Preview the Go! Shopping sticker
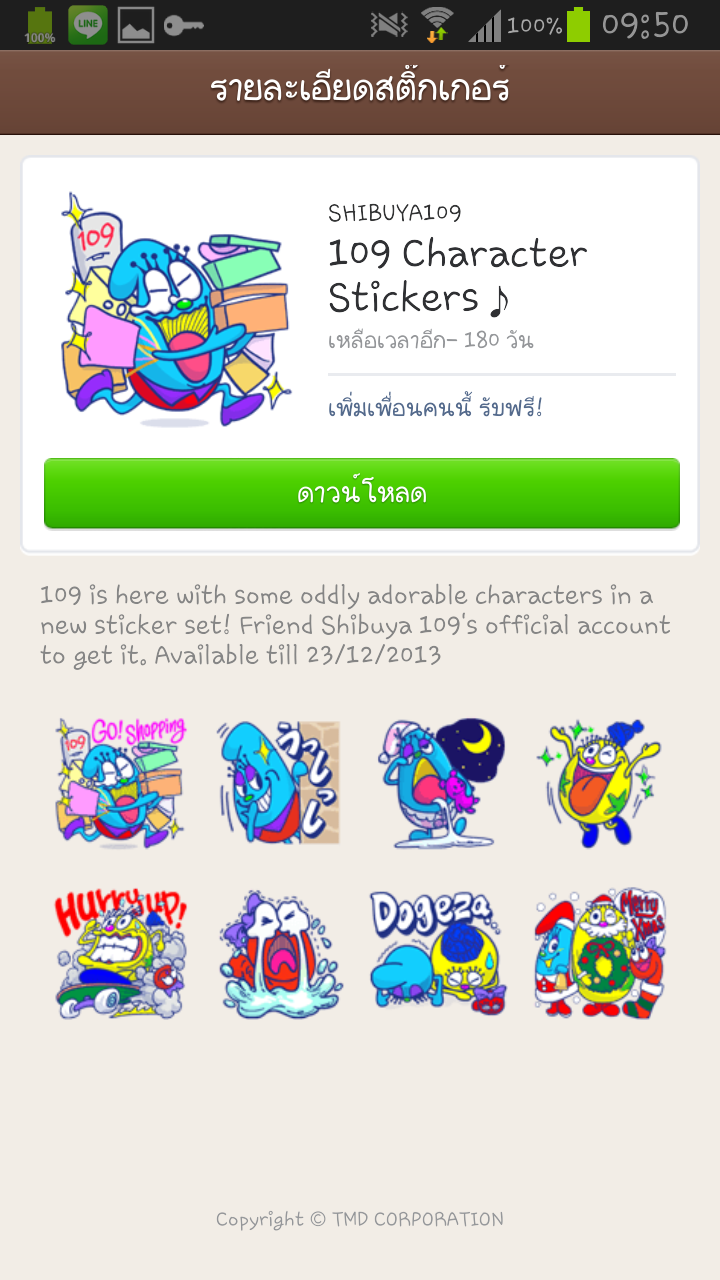Image resolution: width=720 pixels, height=1280 pixels. tap(121, 783)
